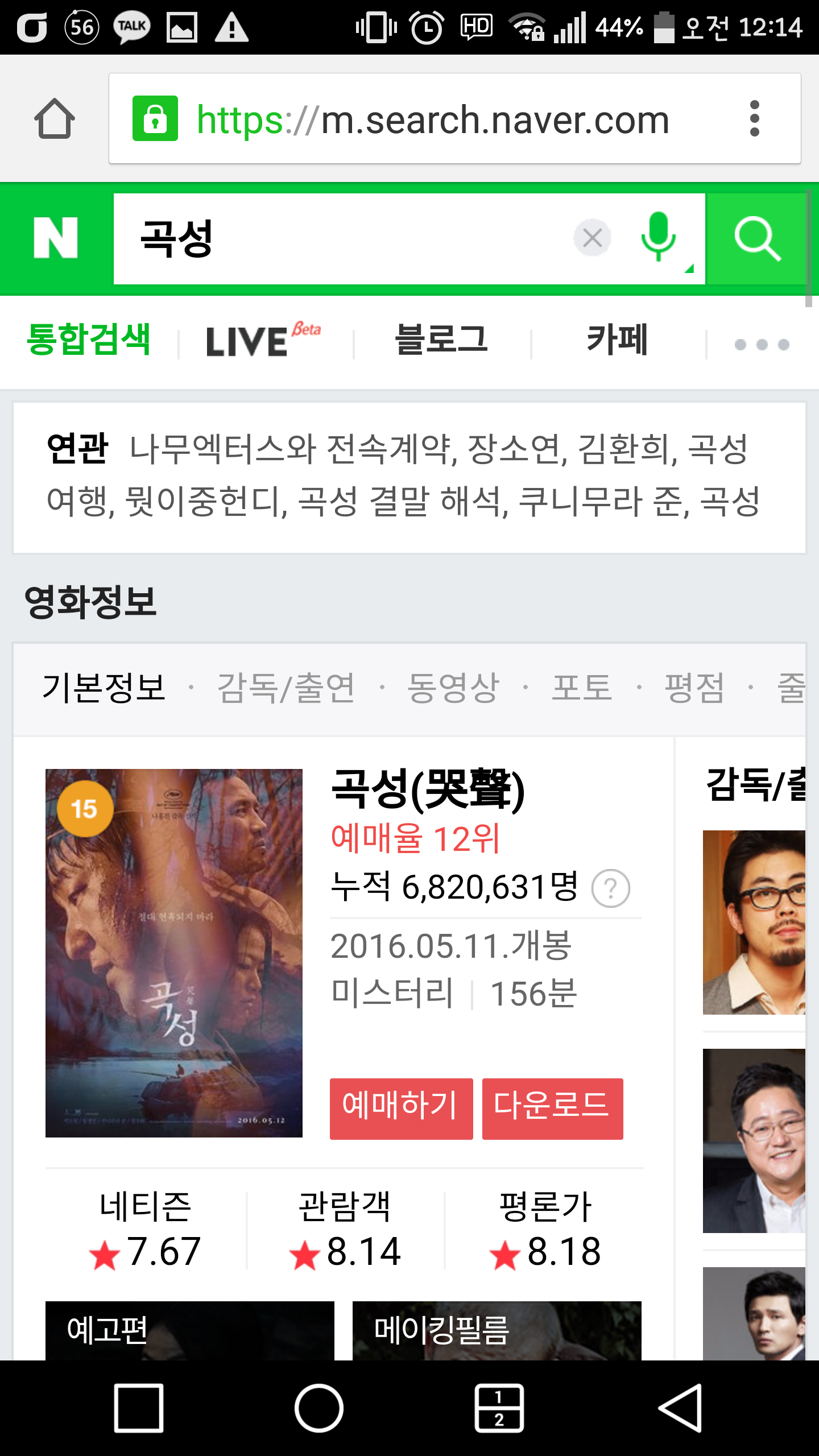The image size is (819, 1456).
Task: Start voice search with the microphone
Action: click(x=659, y=238)
